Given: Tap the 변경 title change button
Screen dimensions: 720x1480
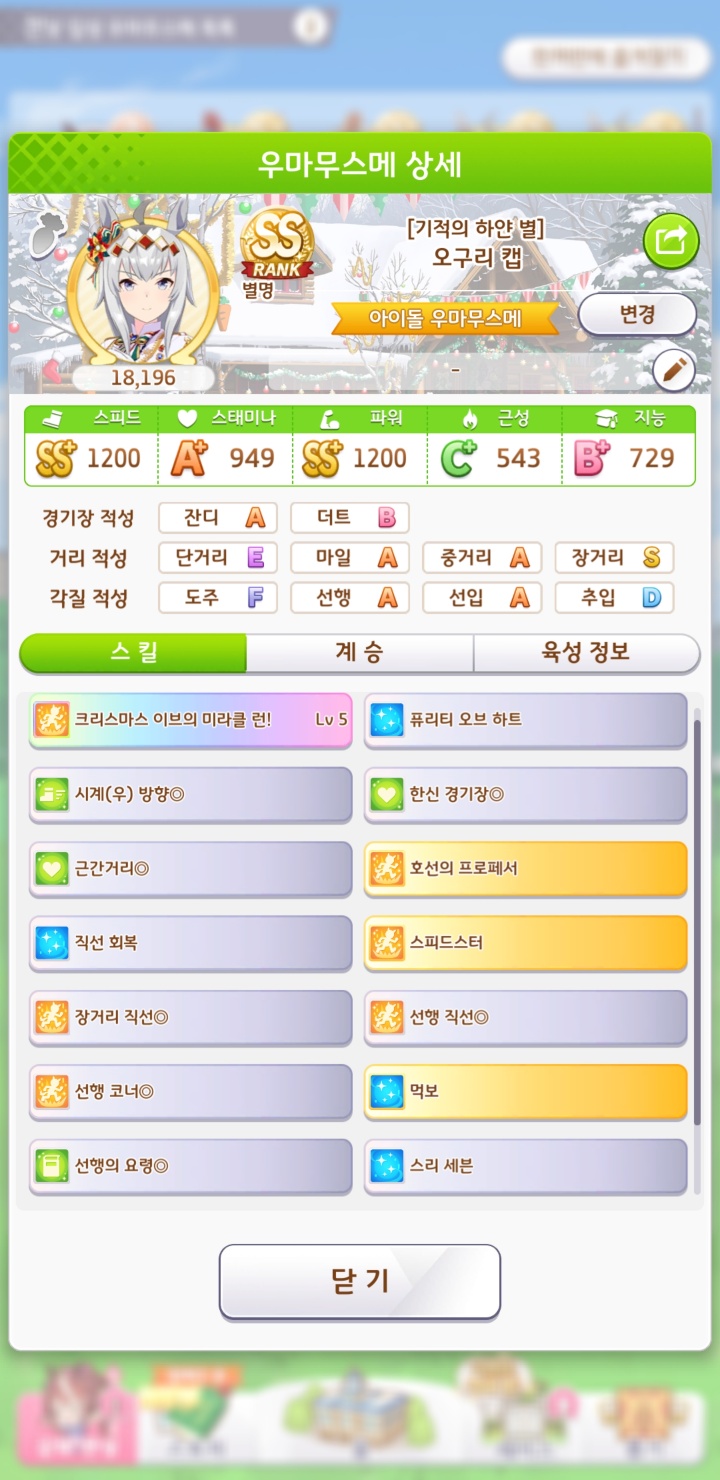Looking at the screenshot, I should [637, 315].
